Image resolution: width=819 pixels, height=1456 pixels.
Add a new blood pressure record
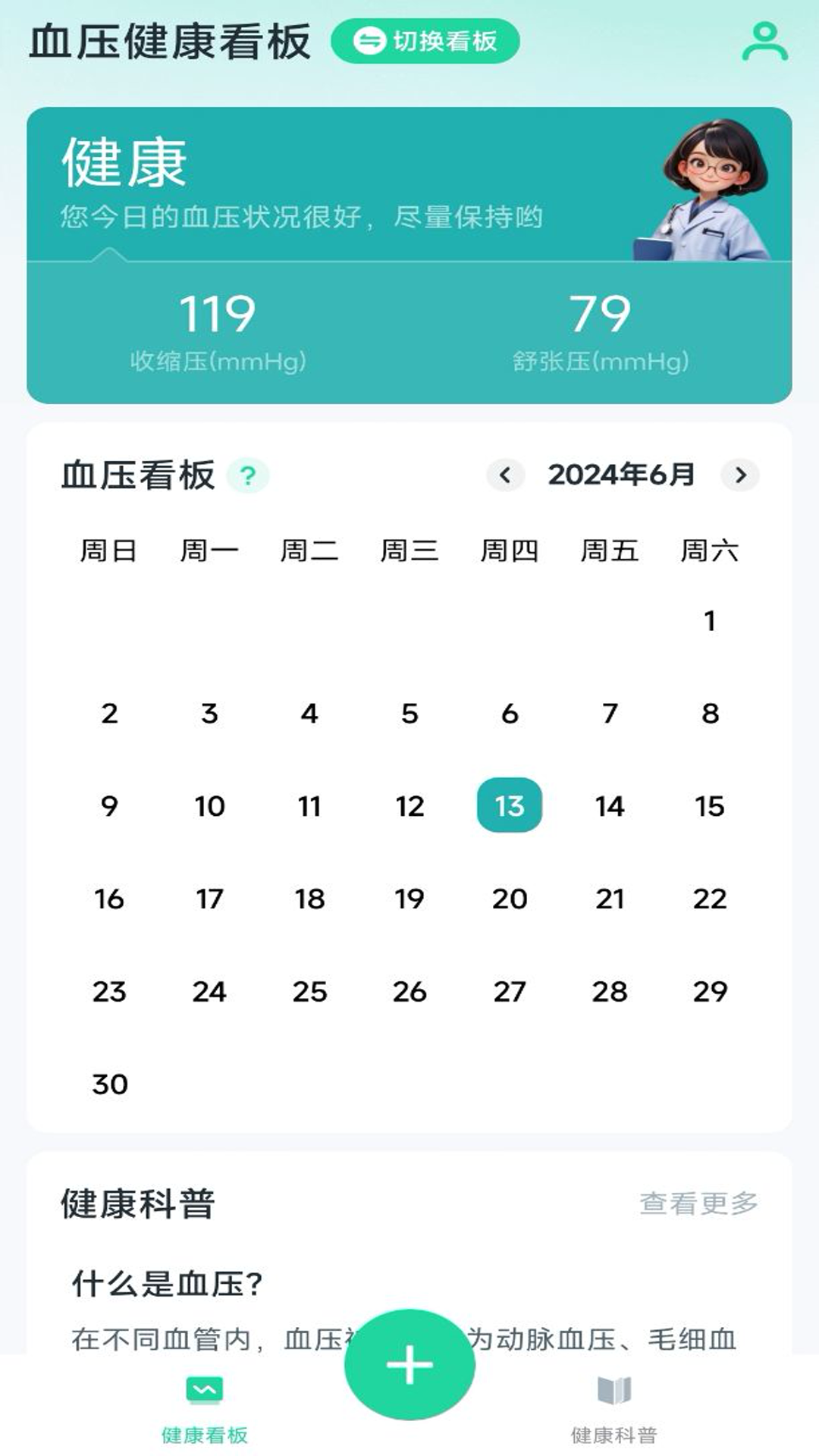point(409,1365)
